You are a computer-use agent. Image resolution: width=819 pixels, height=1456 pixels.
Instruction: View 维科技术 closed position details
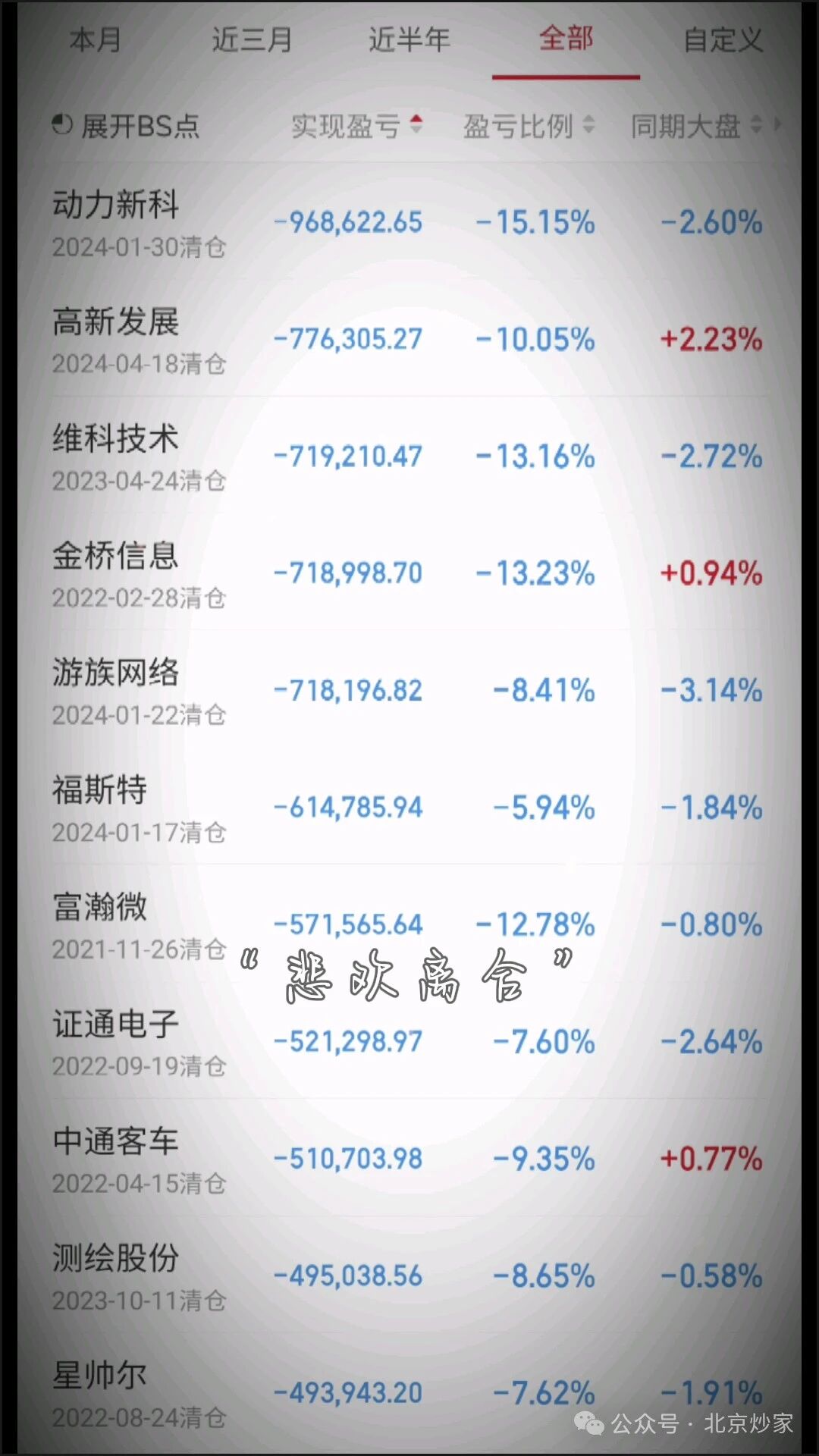pyautogui.click(x=409, y=455)
